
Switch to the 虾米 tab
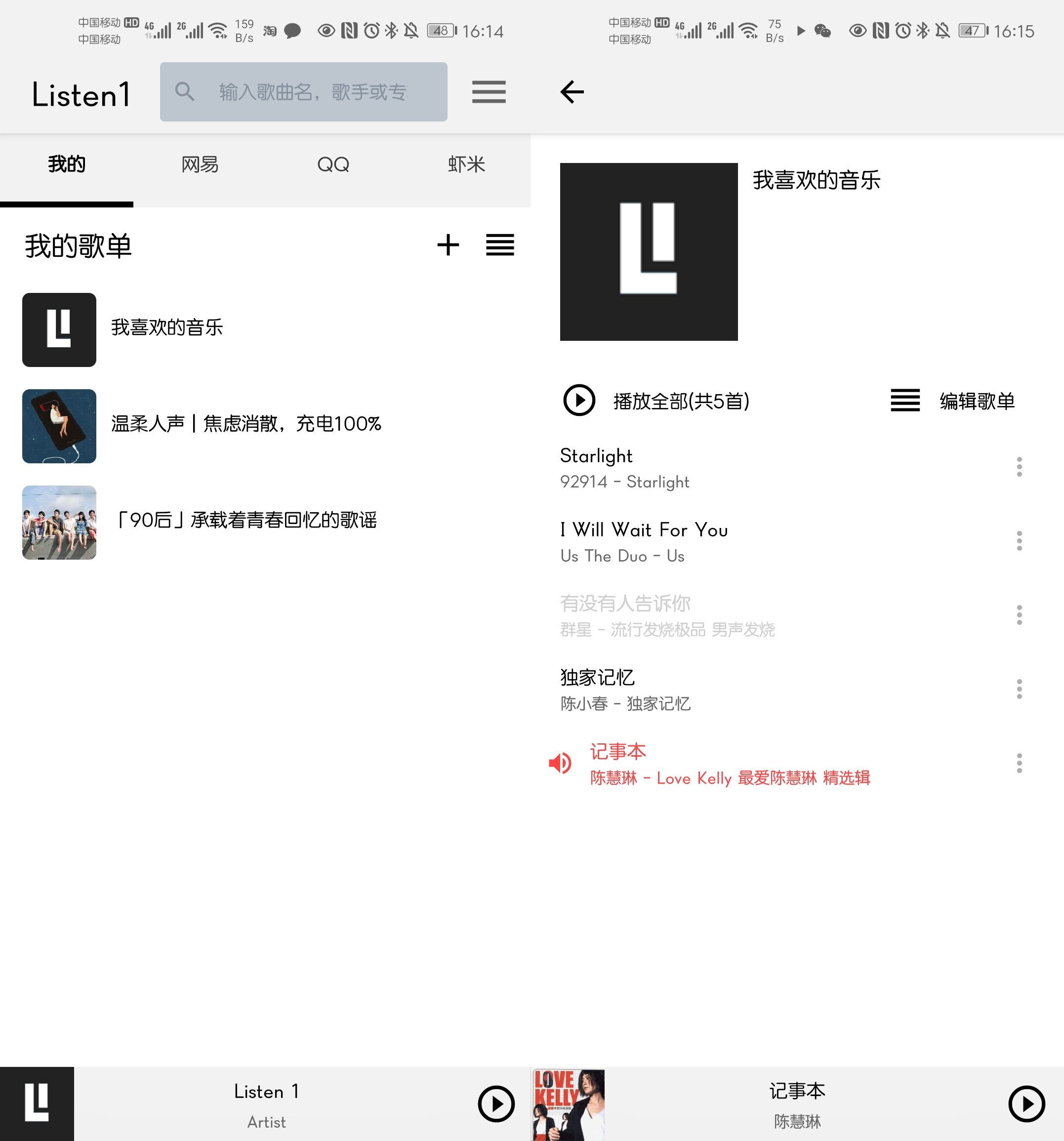(466, 164)
